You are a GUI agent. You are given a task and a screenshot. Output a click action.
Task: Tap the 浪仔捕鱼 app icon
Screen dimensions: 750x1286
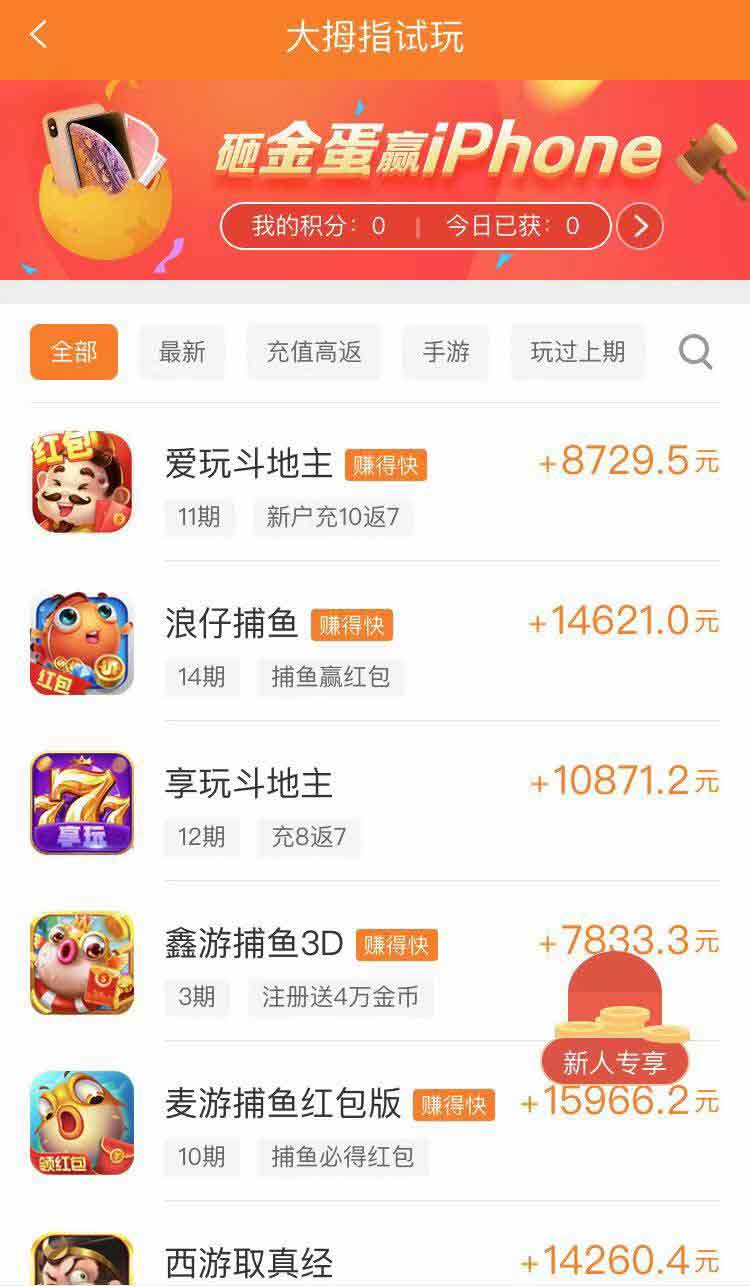coord(81,641)
